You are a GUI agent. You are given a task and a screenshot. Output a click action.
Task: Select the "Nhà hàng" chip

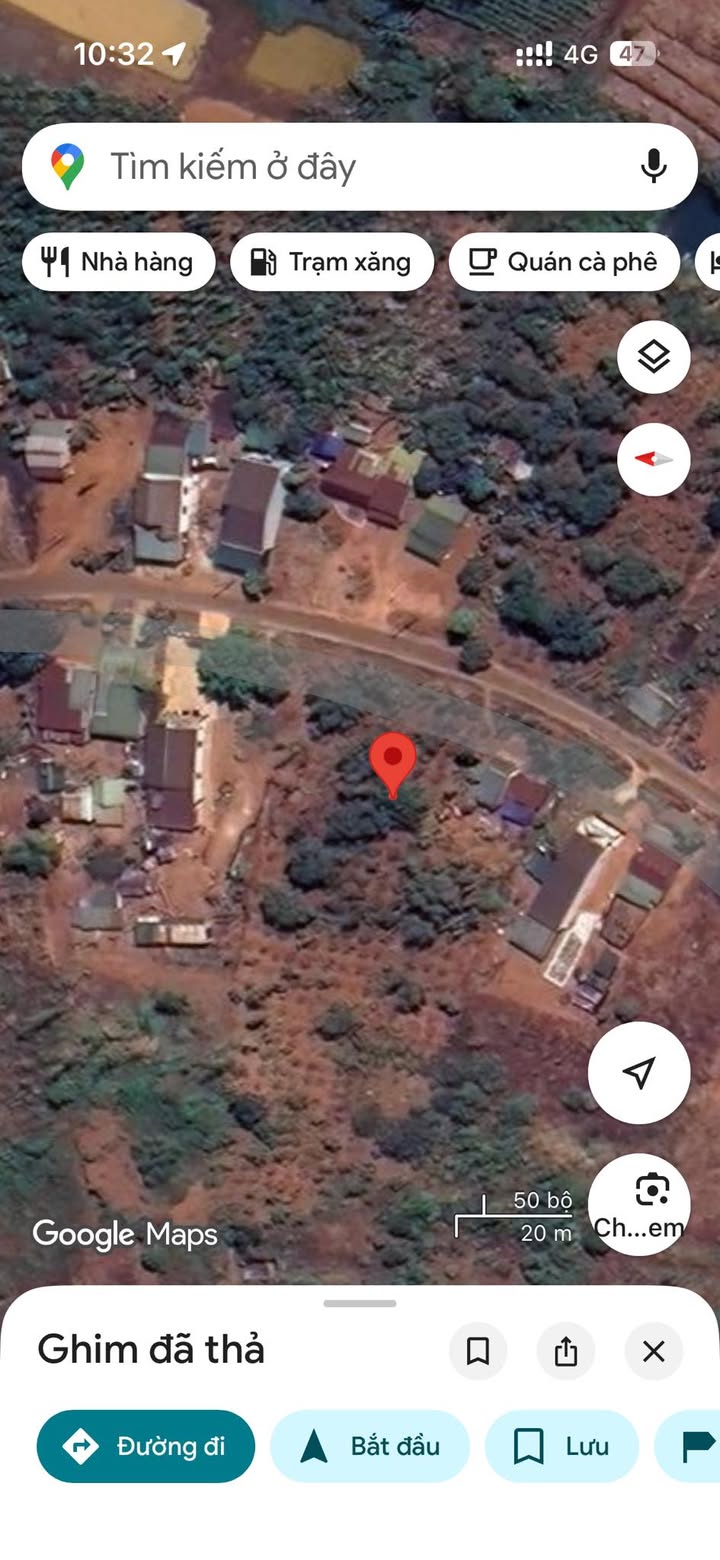118,262
